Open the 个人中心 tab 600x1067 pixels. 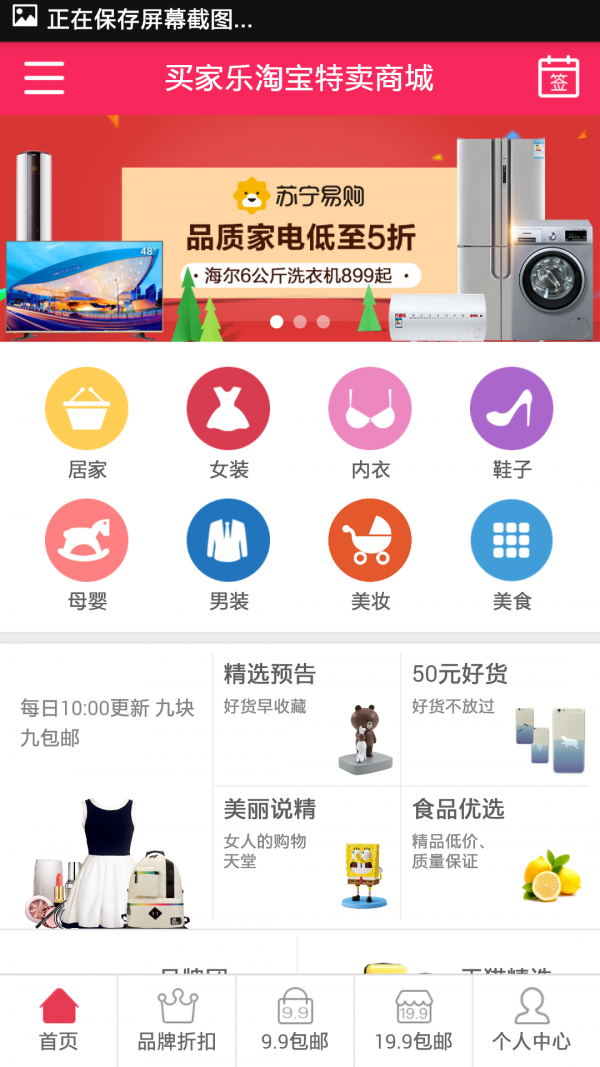(x=531, y=1020)
